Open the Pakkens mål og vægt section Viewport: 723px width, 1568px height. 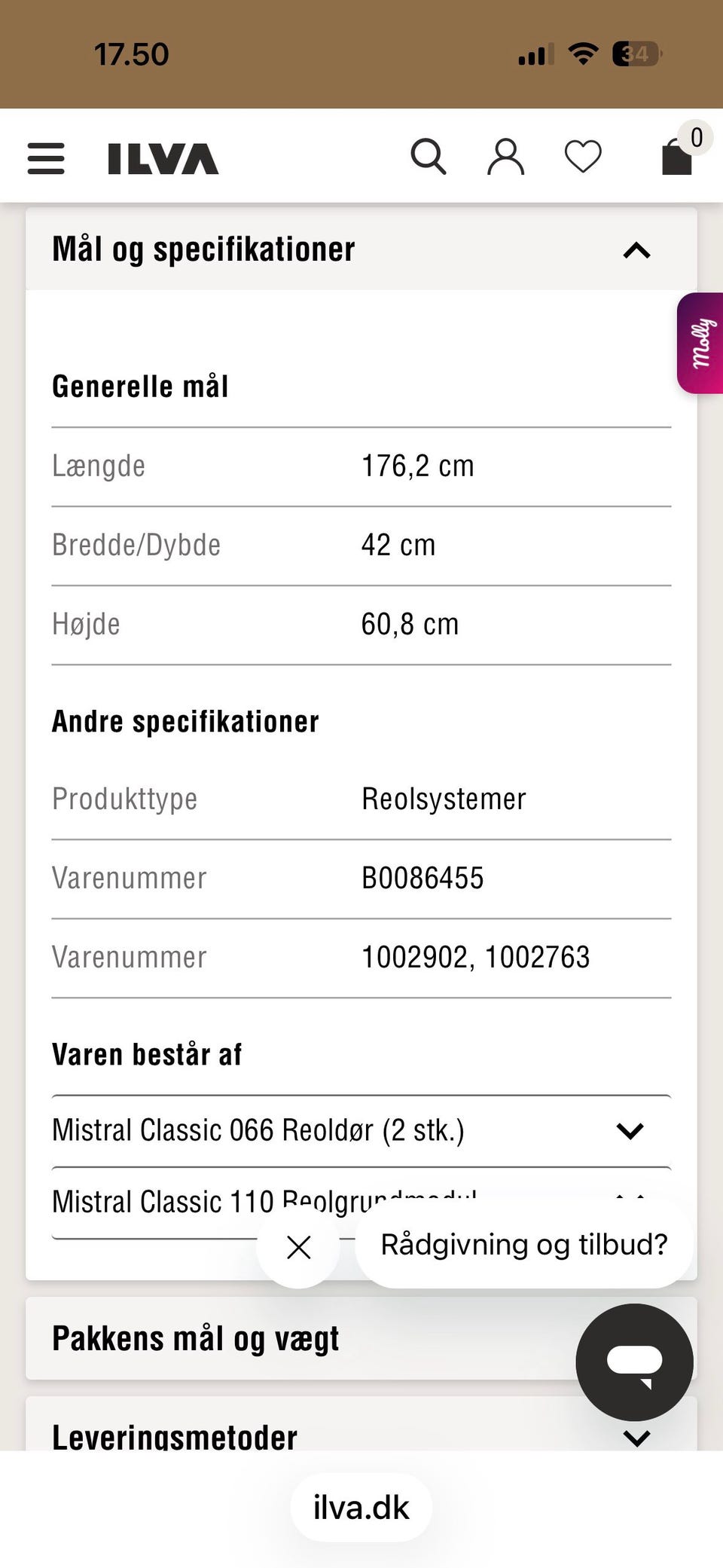point(196,1339)
